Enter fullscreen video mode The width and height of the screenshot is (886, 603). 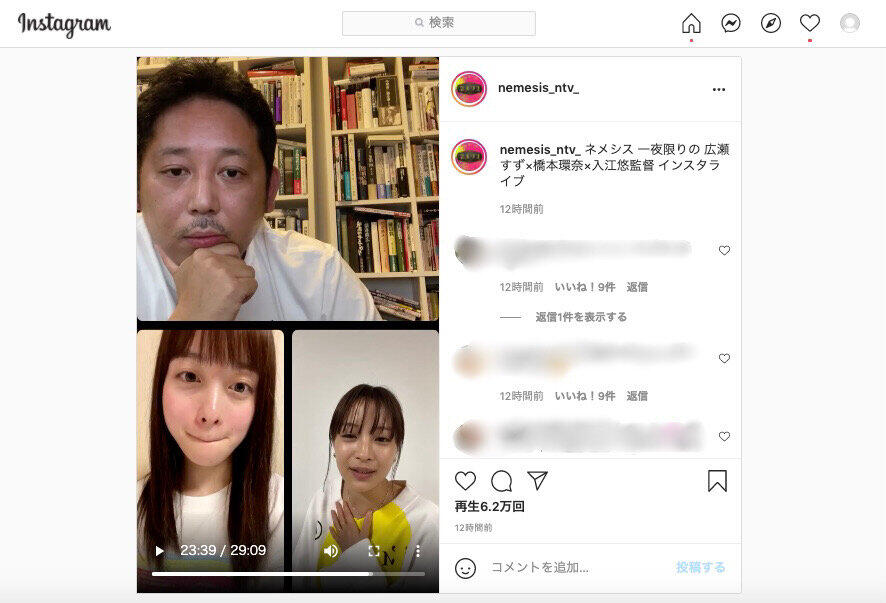(x=374, y=551)
